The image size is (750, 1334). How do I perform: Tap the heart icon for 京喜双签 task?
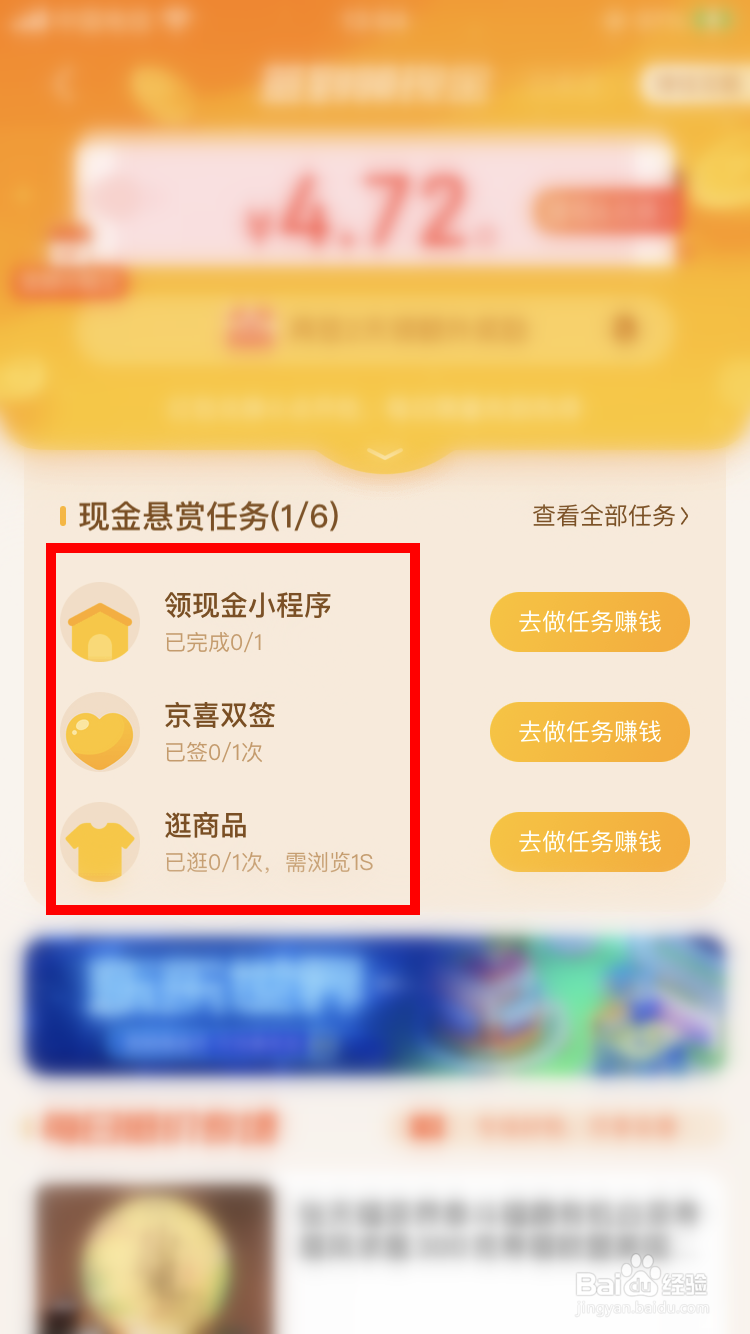[x=100, y=732]
